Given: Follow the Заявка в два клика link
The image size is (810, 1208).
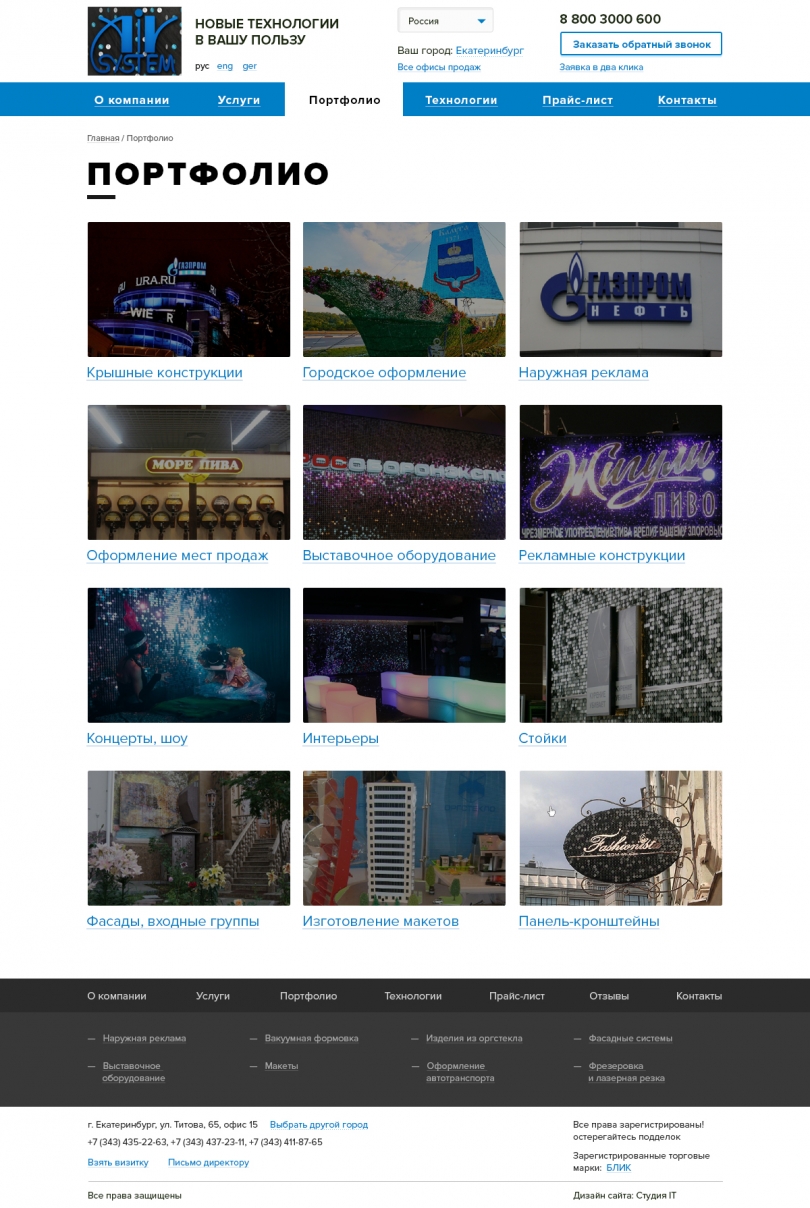Looking at the screenshot, I should point(601,67).
